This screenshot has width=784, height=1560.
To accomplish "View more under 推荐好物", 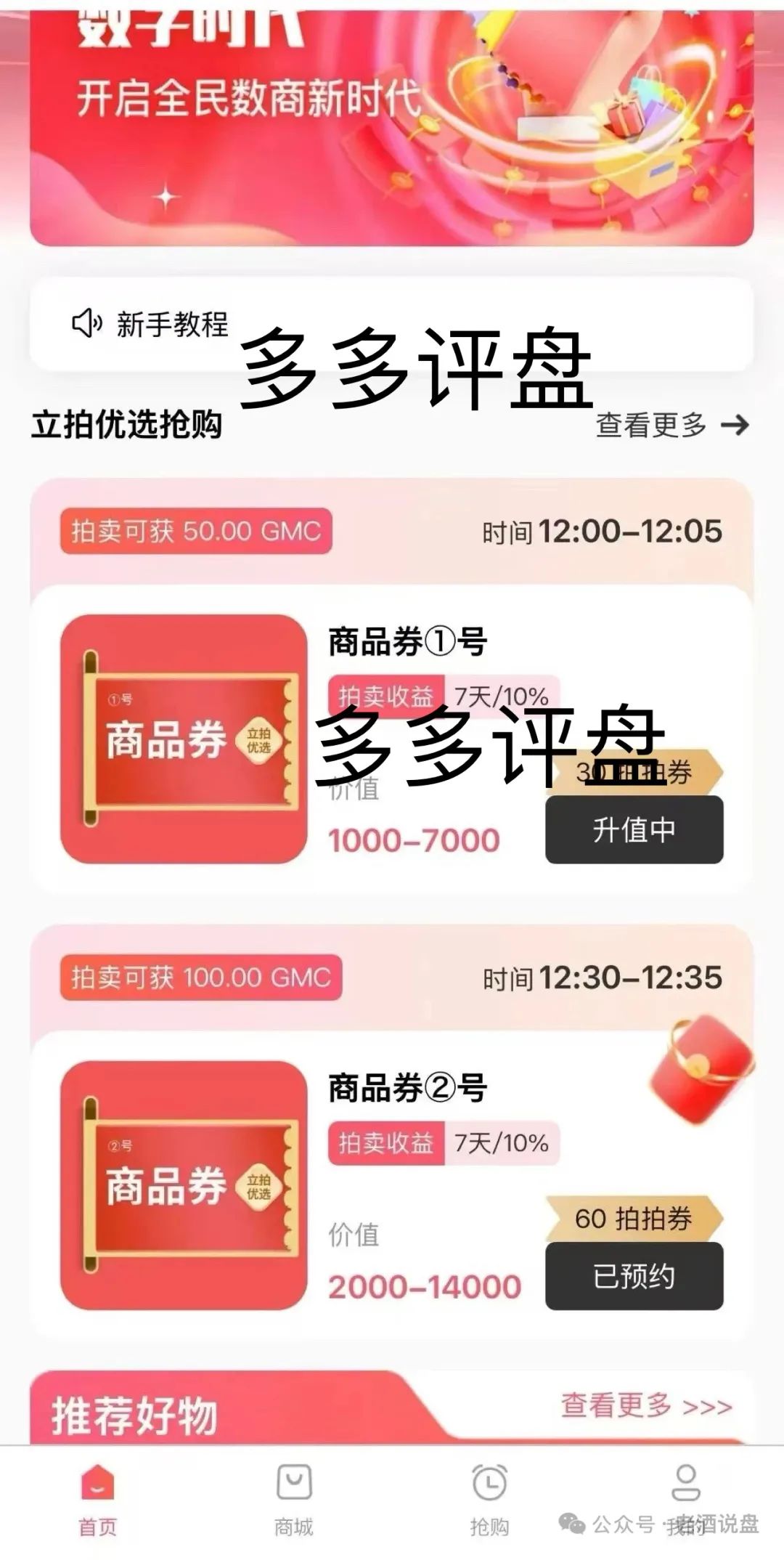I will (645, 1406).
